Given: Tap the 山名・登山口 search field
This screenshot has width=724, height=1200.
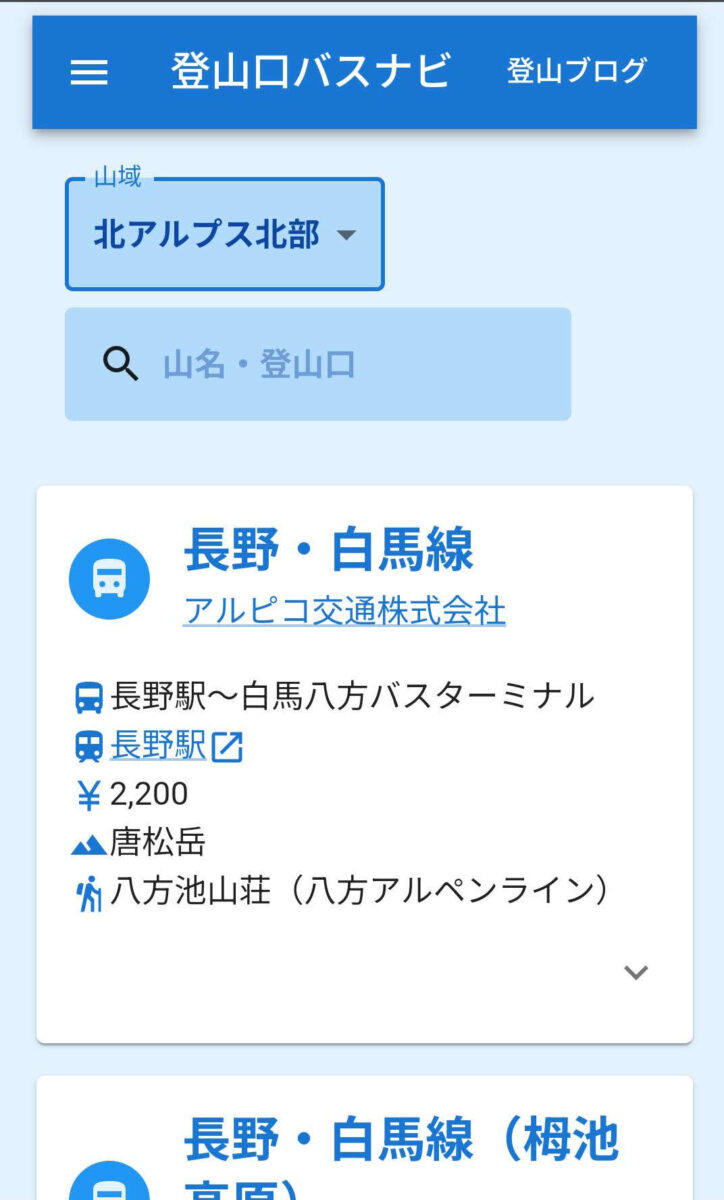Looking at the screenshot, I should pyautogui.click(x=318, y=364).
